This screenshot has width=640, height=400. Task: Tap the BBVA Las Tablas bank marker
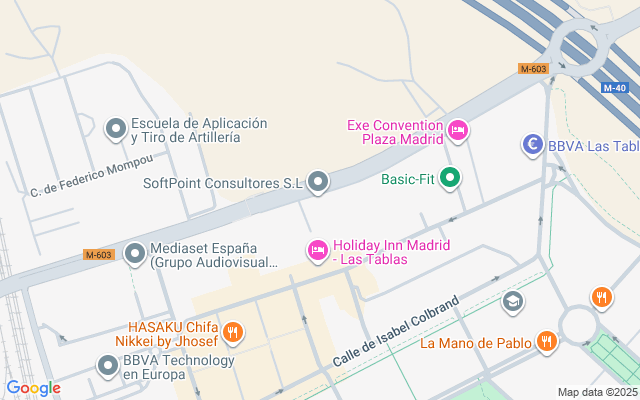click(533, 145)
